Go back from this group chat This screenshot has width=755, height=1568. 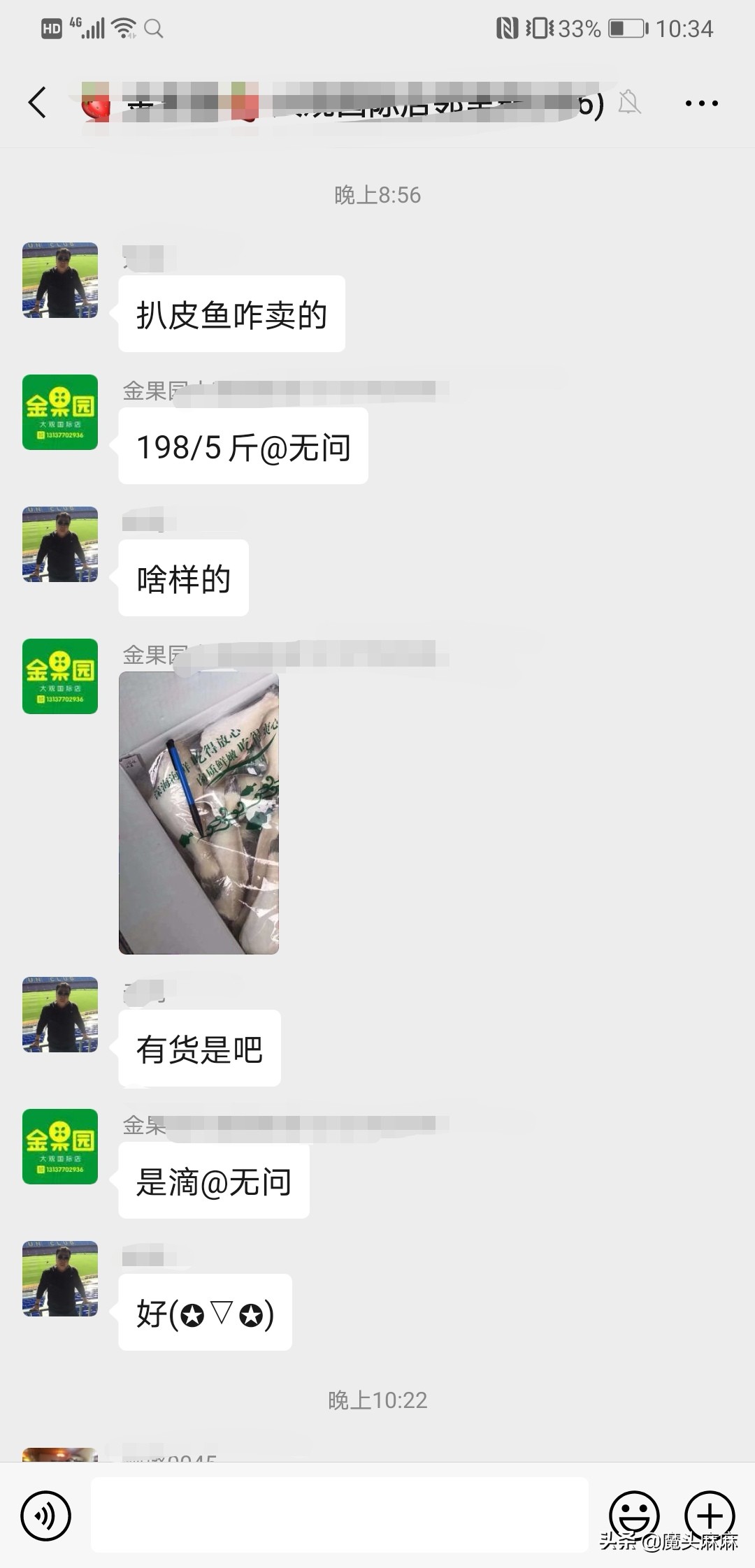point(38,103)
